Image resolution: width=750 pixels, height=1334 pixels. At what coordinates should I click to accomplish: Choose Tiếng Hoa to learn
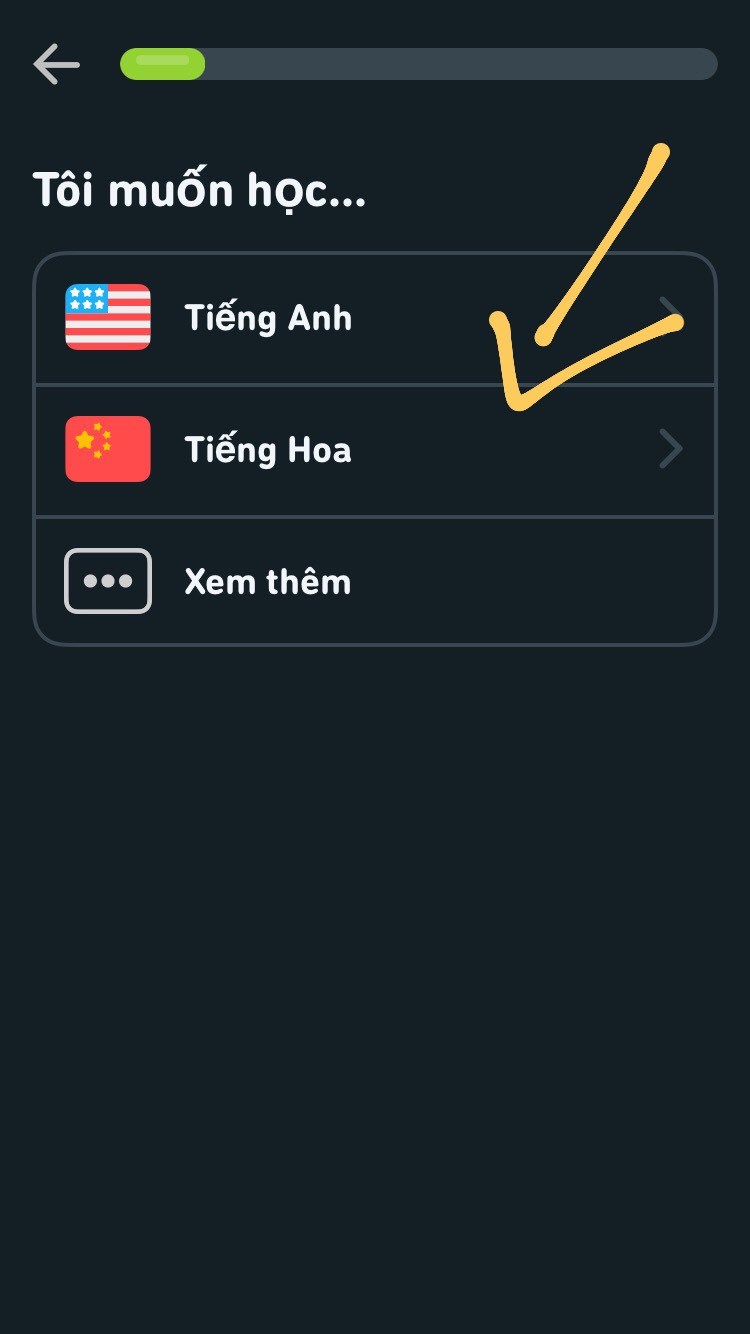click(268, 450)
